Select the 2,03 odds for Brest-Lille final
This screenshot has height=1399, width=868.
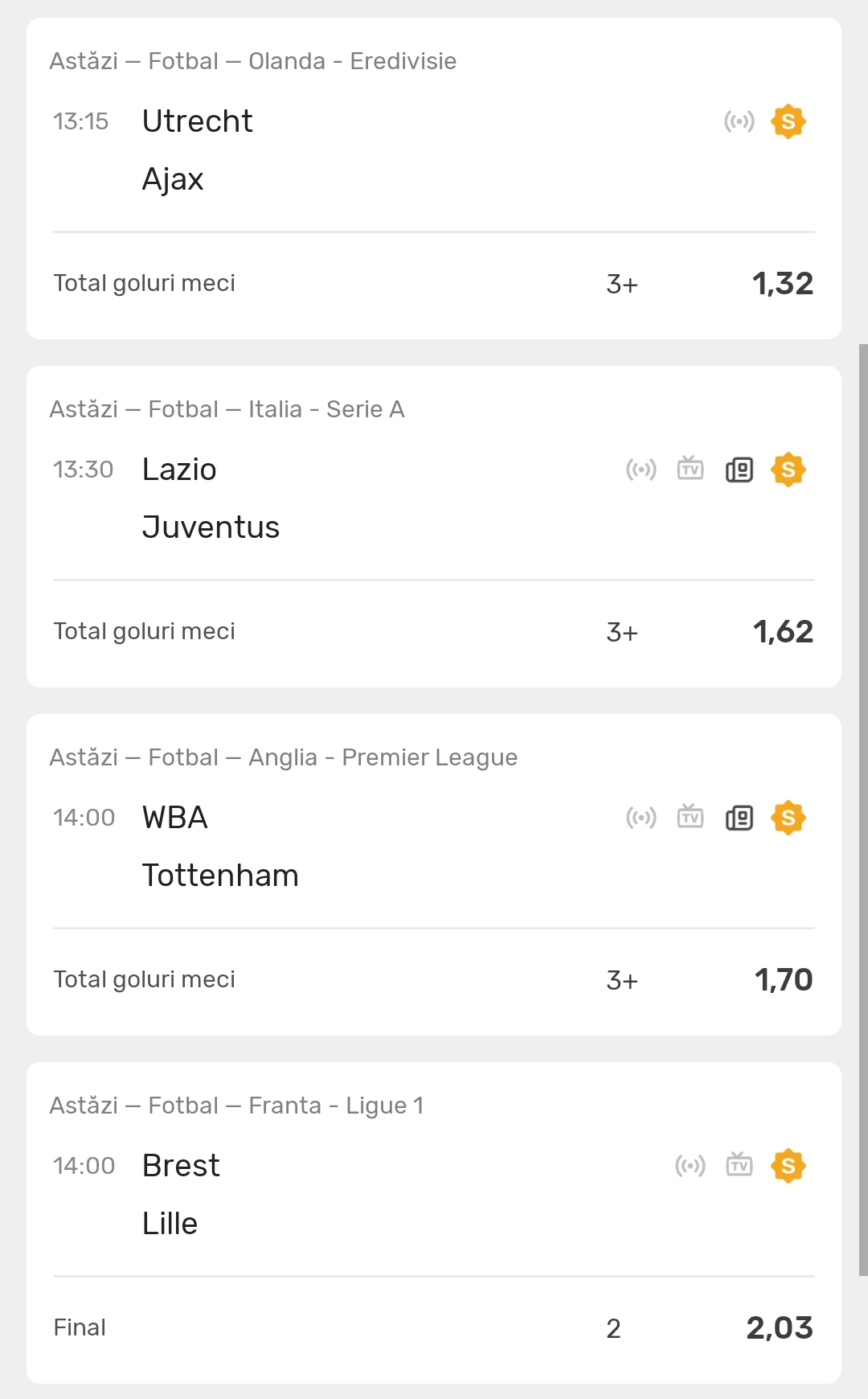pyautogui.click(x=780, y=1327)
